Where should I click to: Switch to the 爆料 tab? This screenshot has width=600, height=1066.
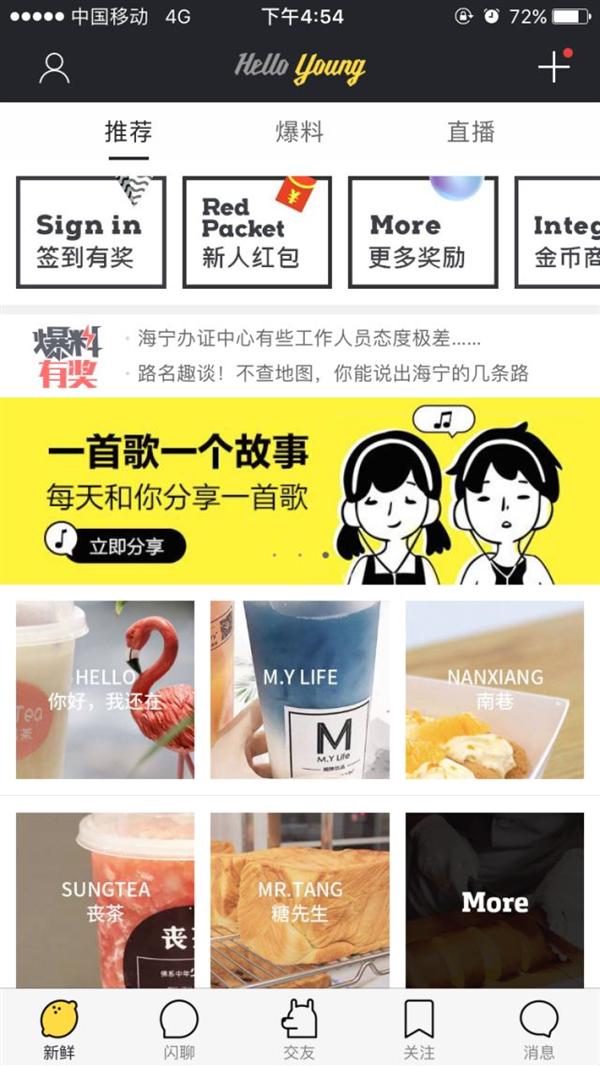point(299,132)
